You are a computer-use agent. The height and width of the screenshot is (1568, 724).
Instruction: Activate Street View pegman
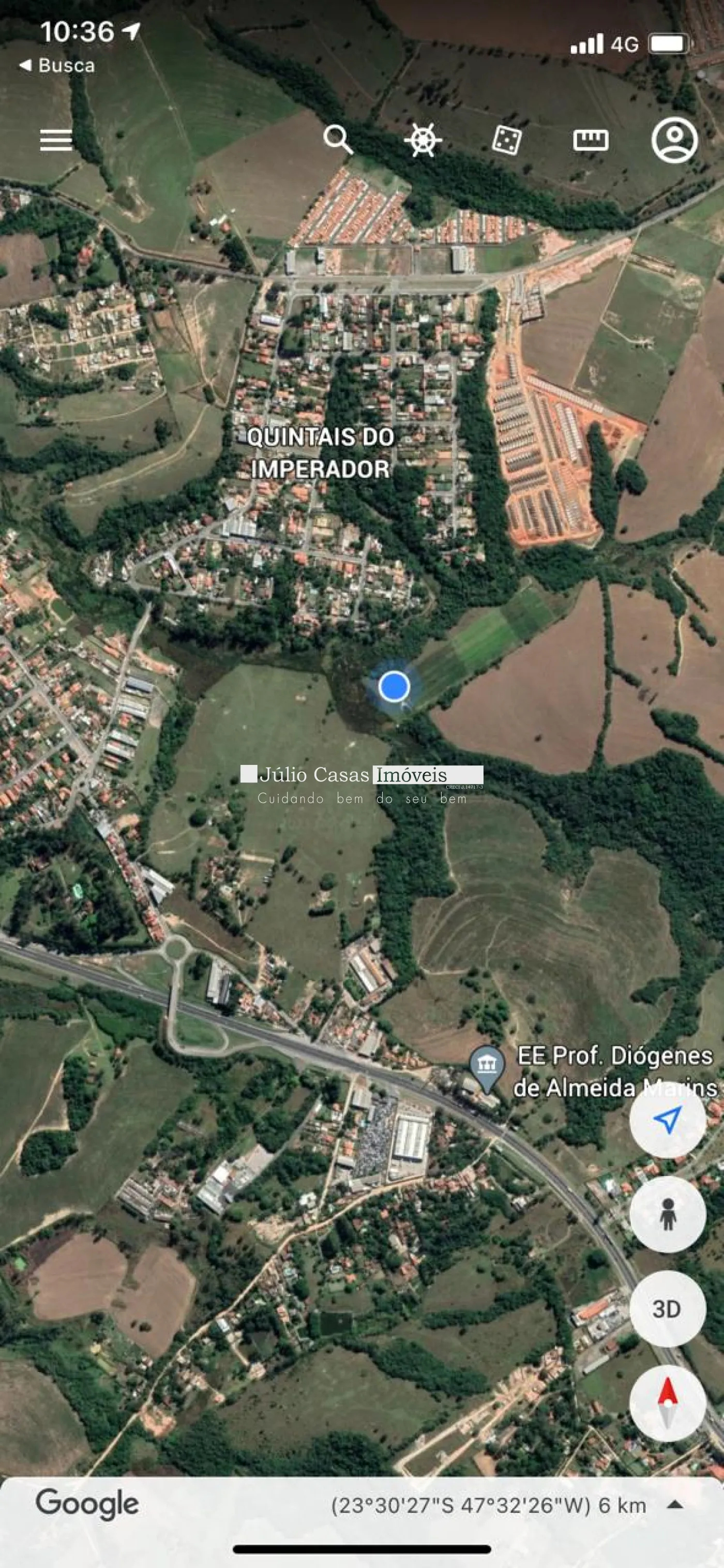(667, 1215)
